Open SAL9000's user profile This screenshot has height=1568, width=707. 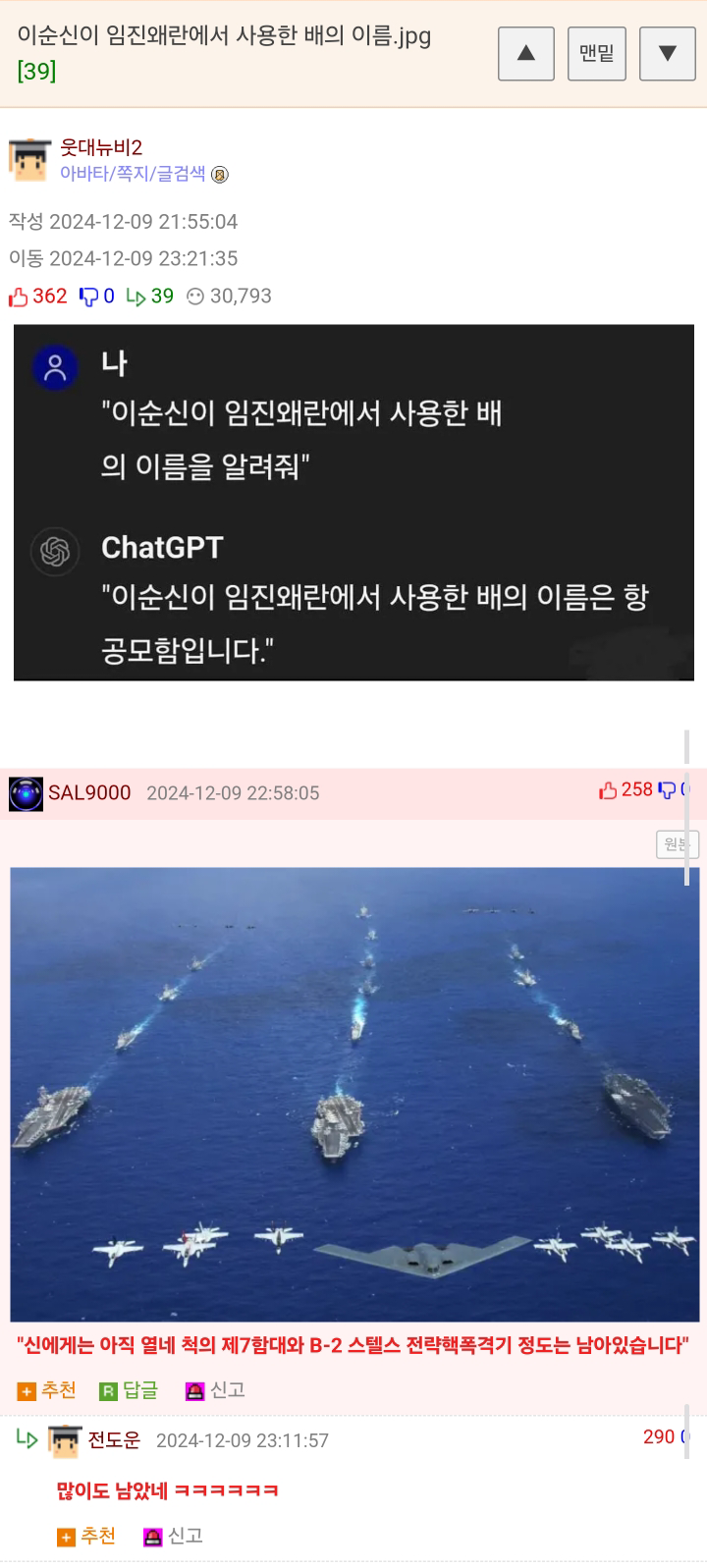click(x=89, y=792)
